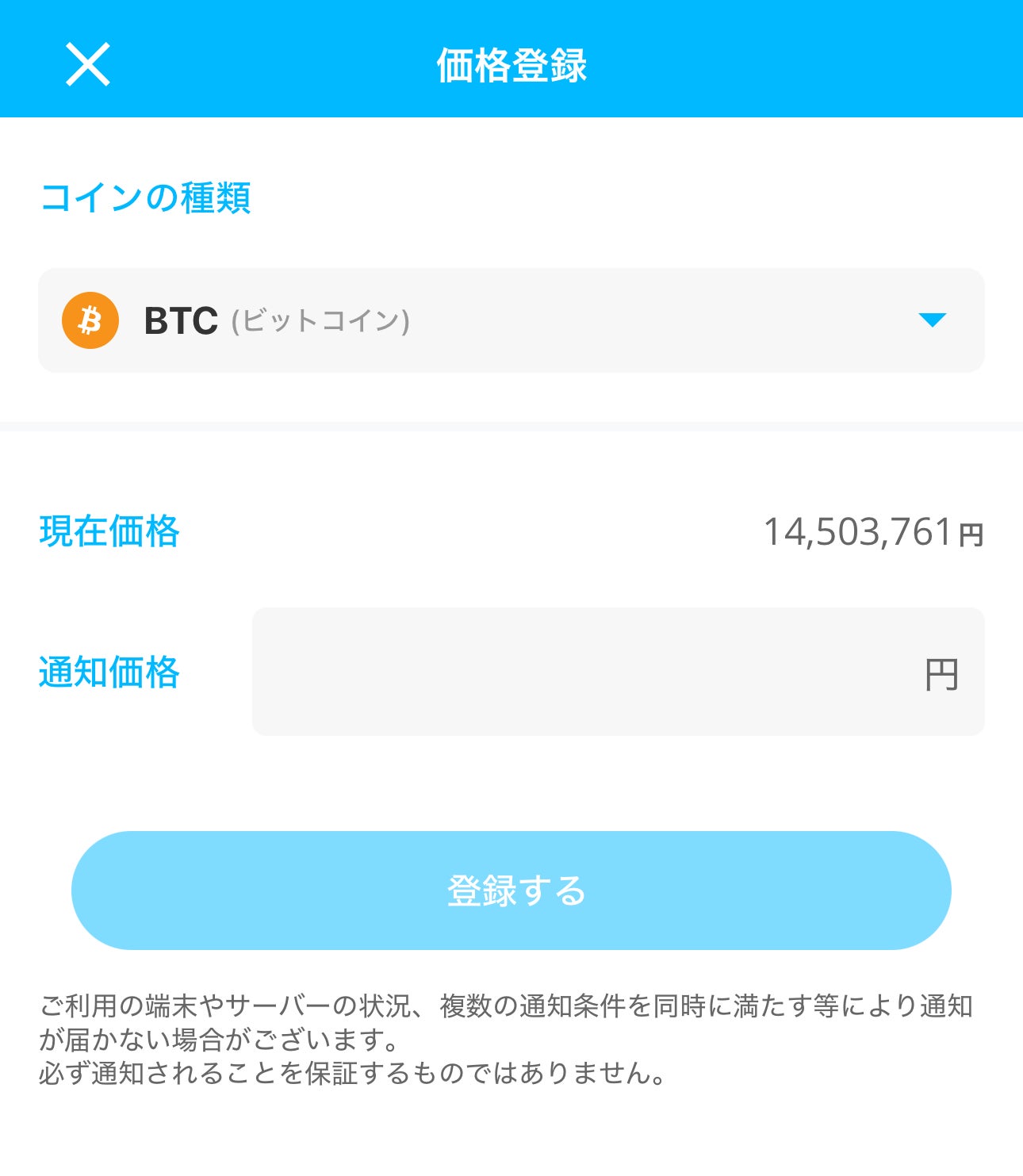Tap the 登録する button

[511, 890]
